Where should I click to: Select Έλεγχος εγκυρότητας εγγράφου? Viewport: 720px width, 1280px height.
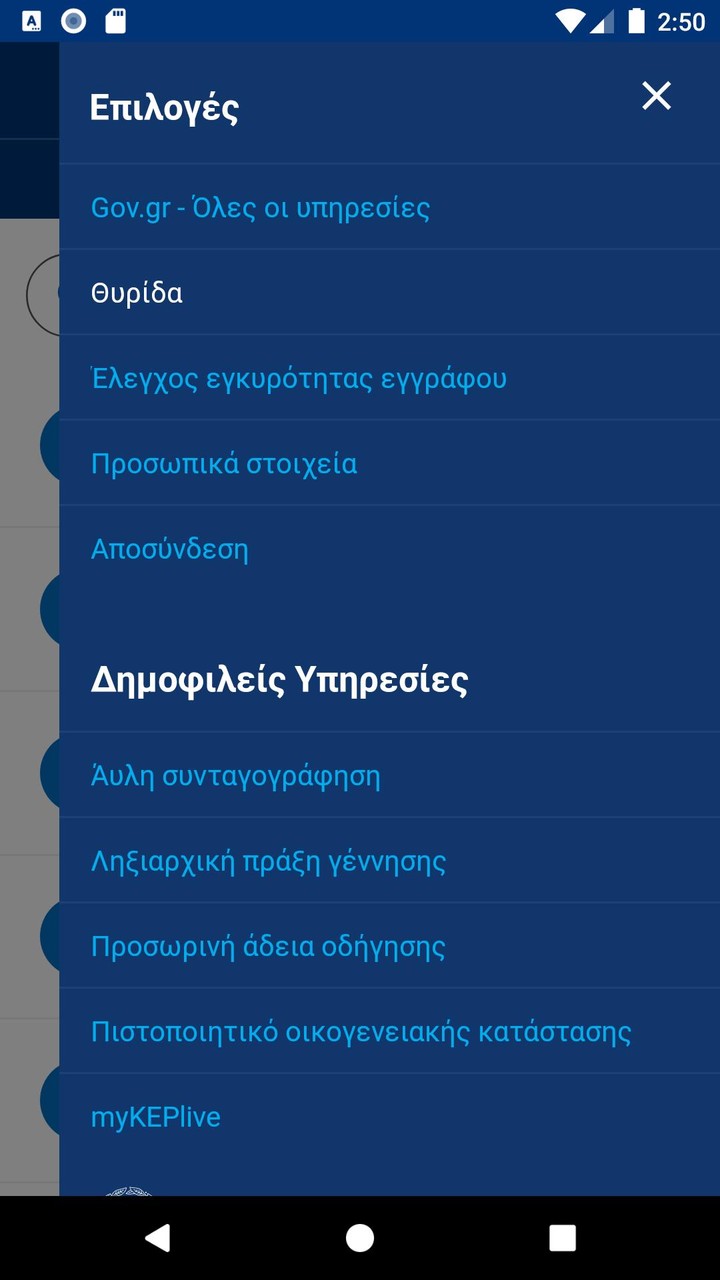(x=300, y=377)
